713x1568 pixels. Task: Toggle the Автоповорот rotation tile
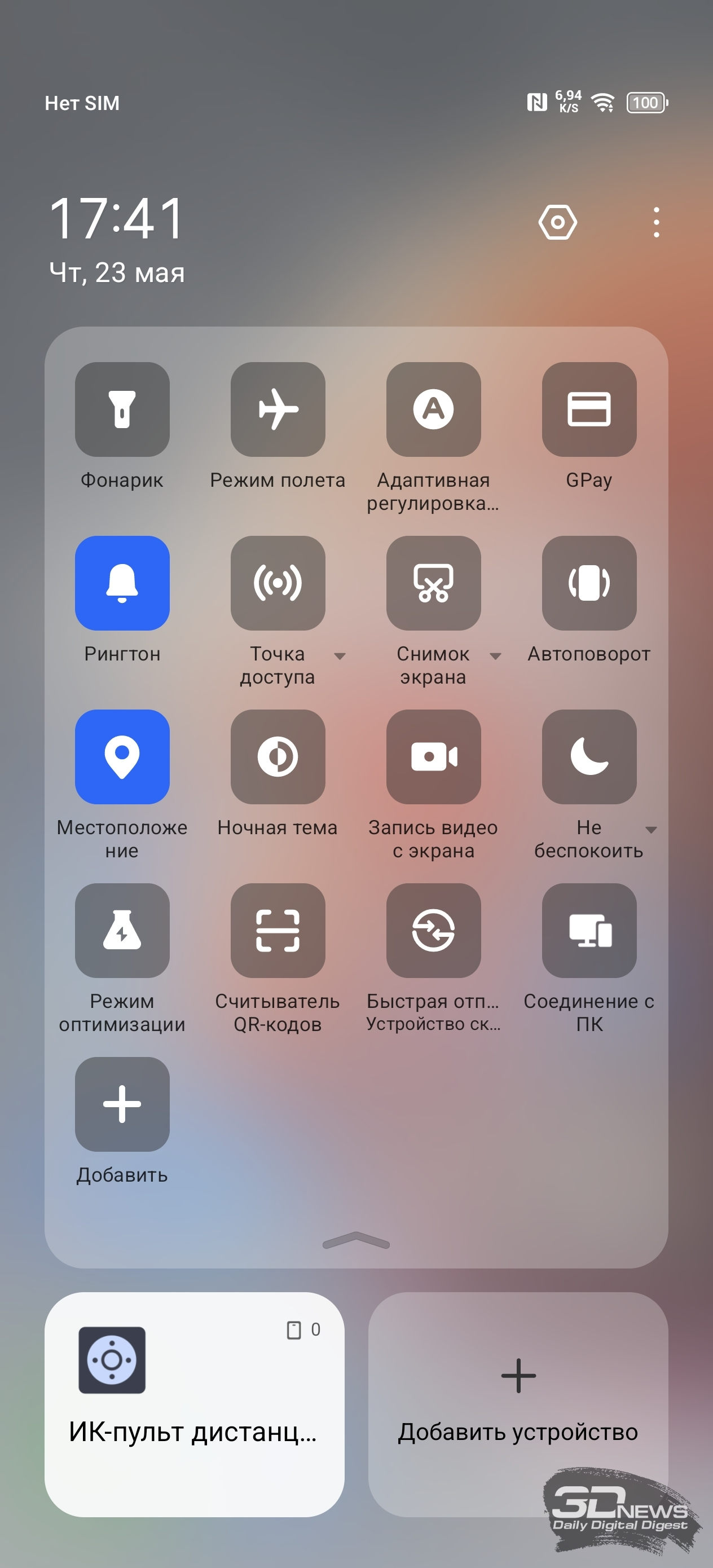point(589,583)
